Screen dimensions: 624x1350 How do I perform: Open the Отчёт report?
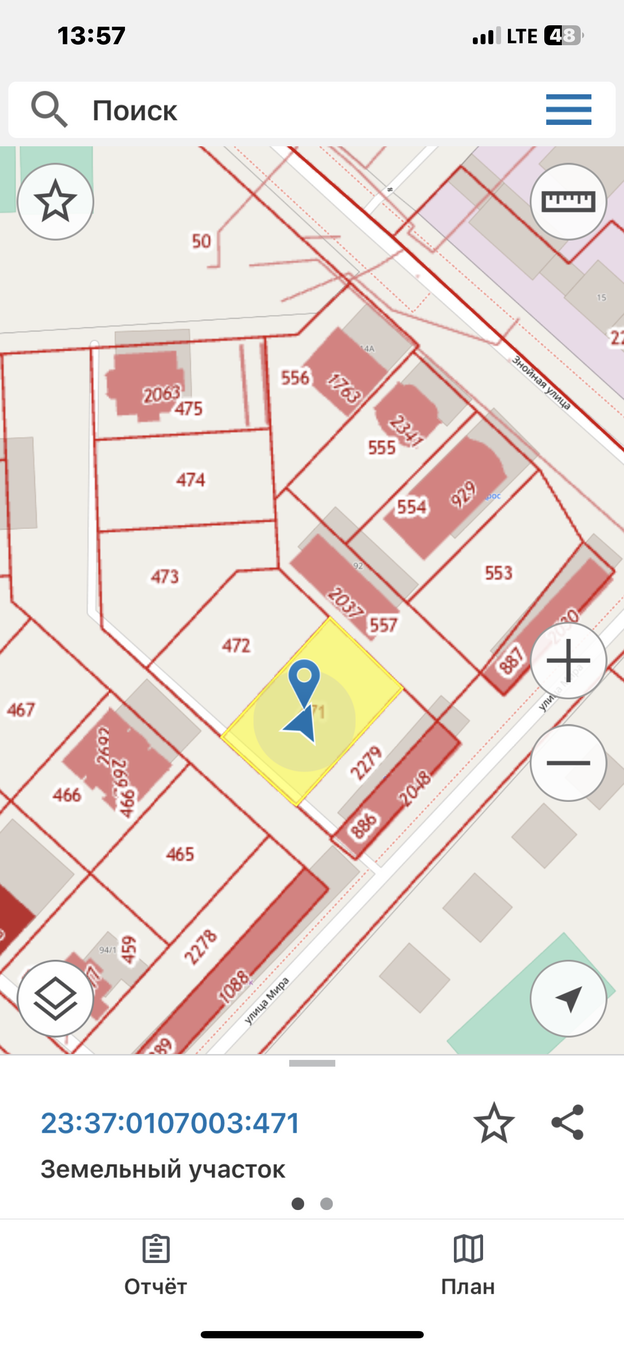[155, 1265]
